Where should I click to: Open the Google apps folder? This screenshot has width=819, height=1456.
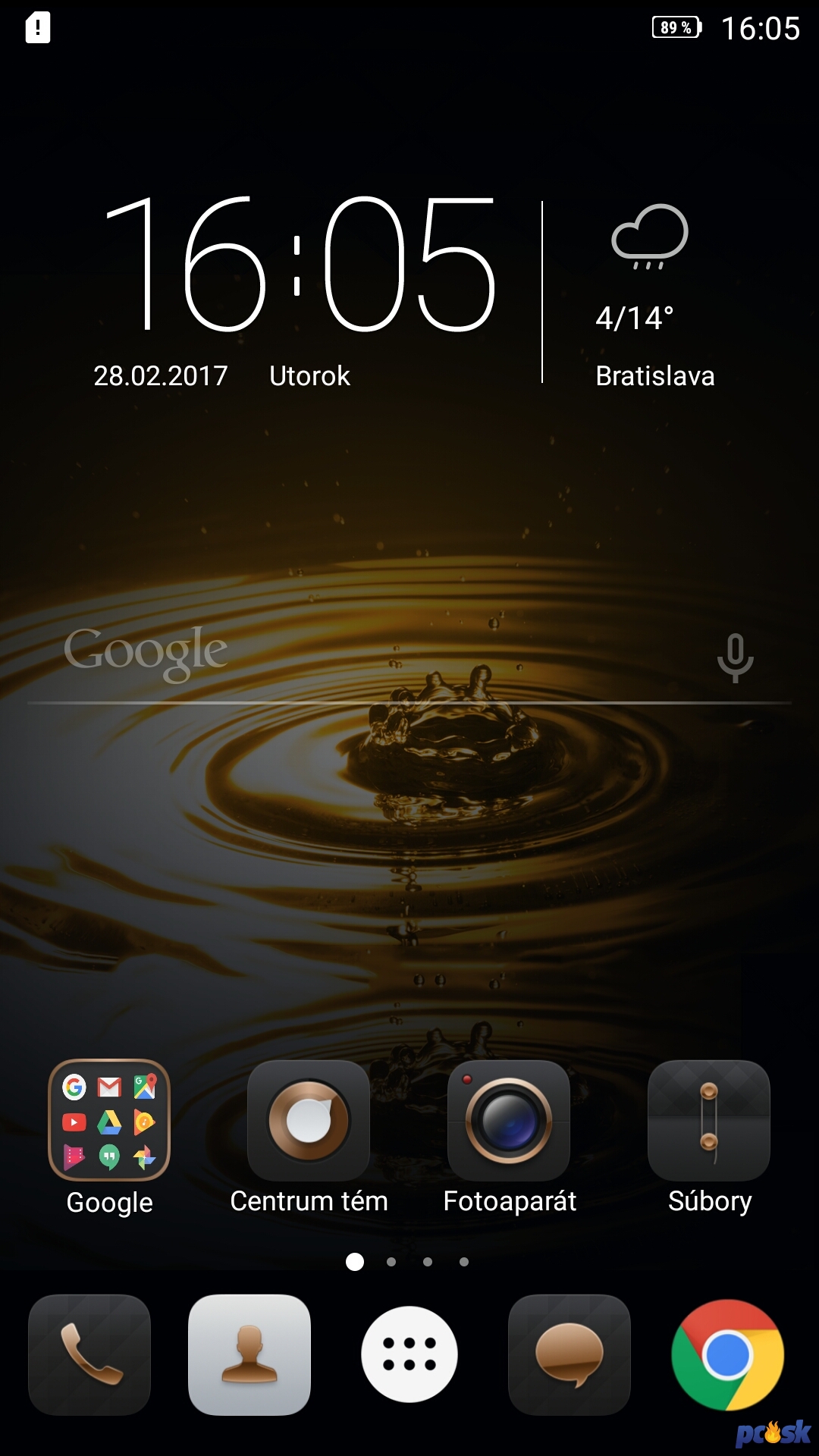pyautogui.click(x=109, y=1120)
